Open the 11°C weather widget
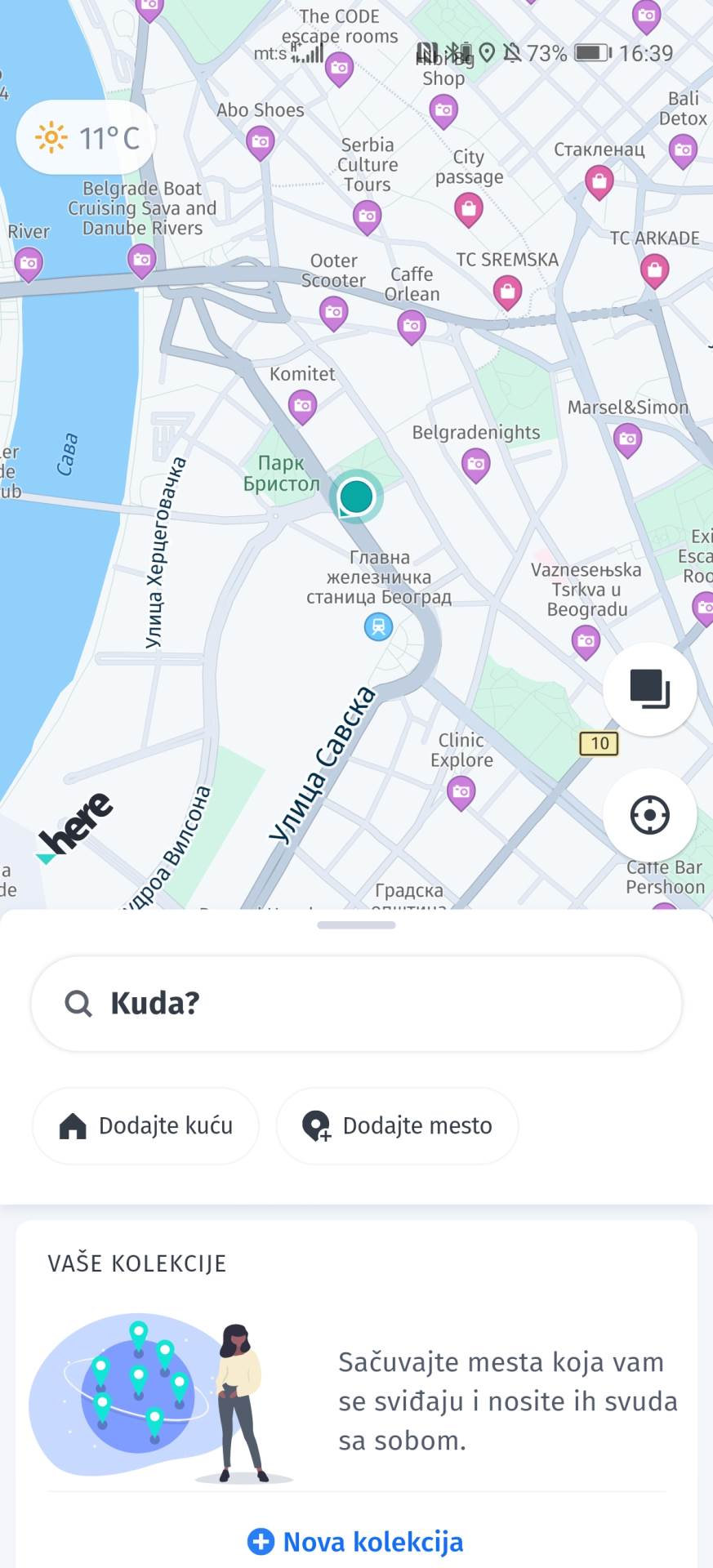 click(87, 137)
